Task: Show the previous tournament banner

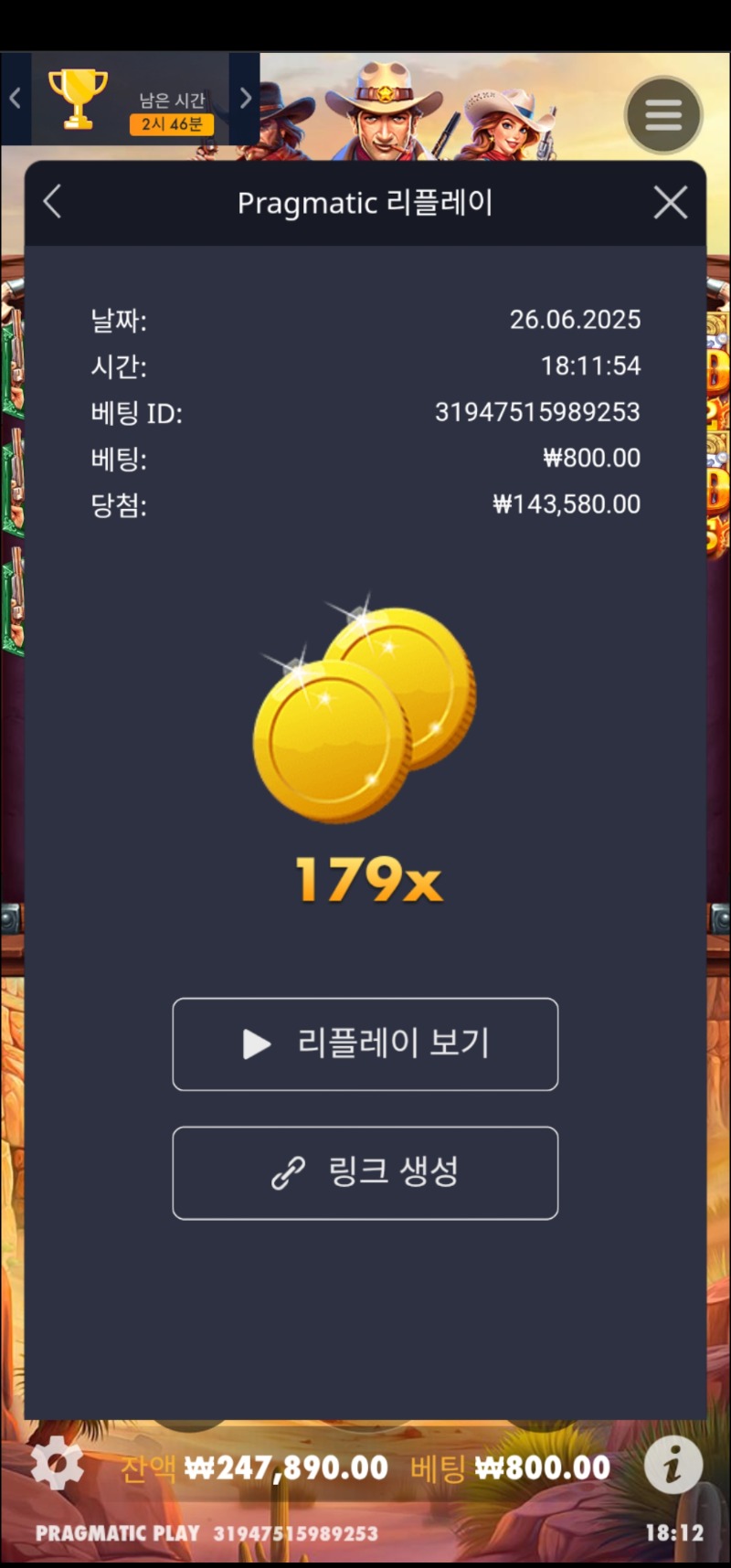Action: click(16, 99)
